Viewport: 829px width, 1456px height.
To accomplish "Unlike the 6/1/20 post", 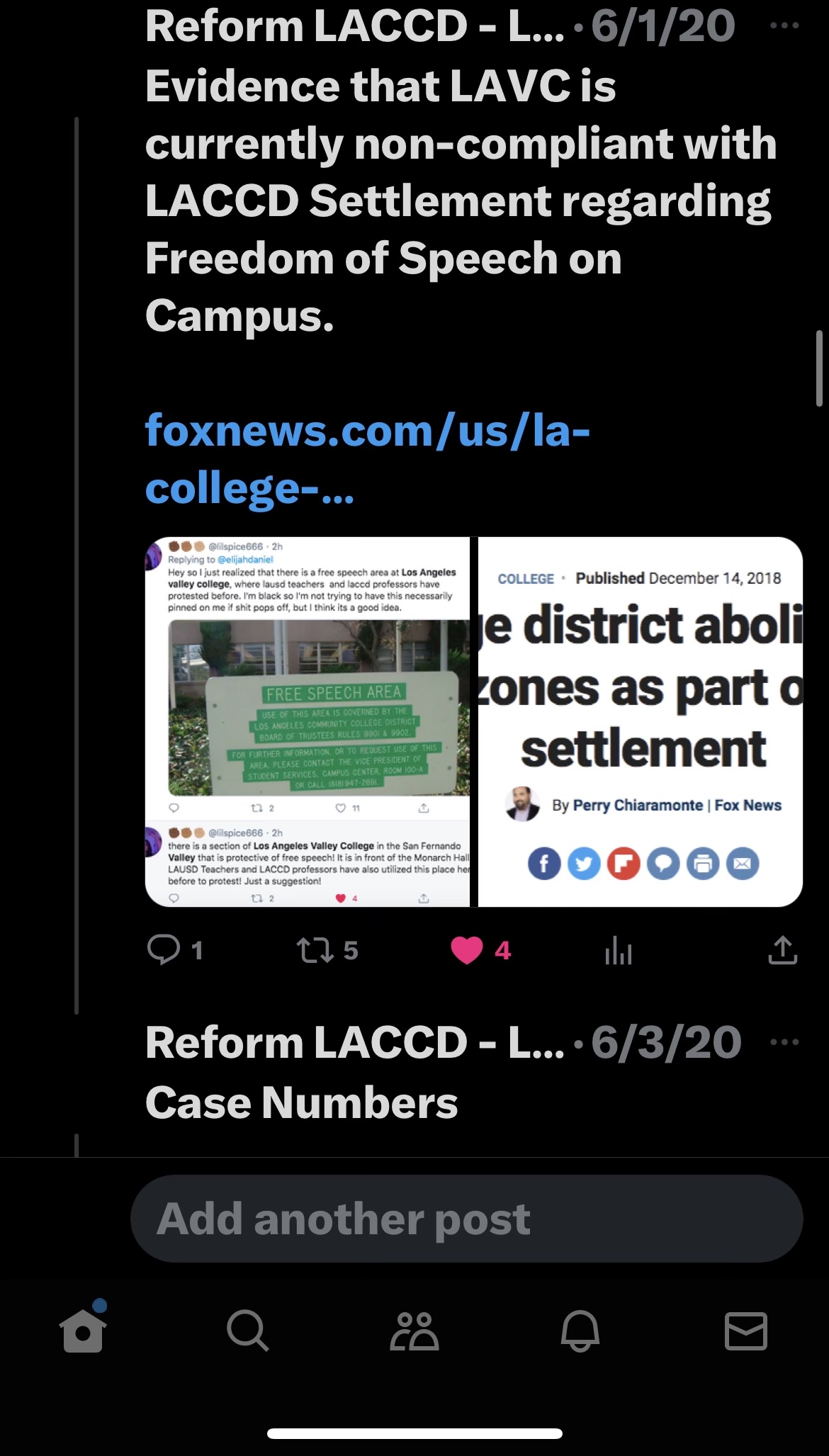I will (x=467, y=950).
